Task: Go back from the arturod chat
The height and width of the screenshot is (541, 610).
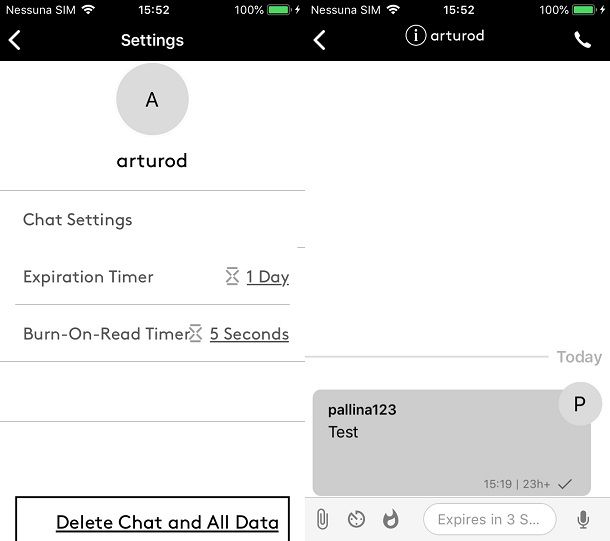Action: tap(320, 40)
